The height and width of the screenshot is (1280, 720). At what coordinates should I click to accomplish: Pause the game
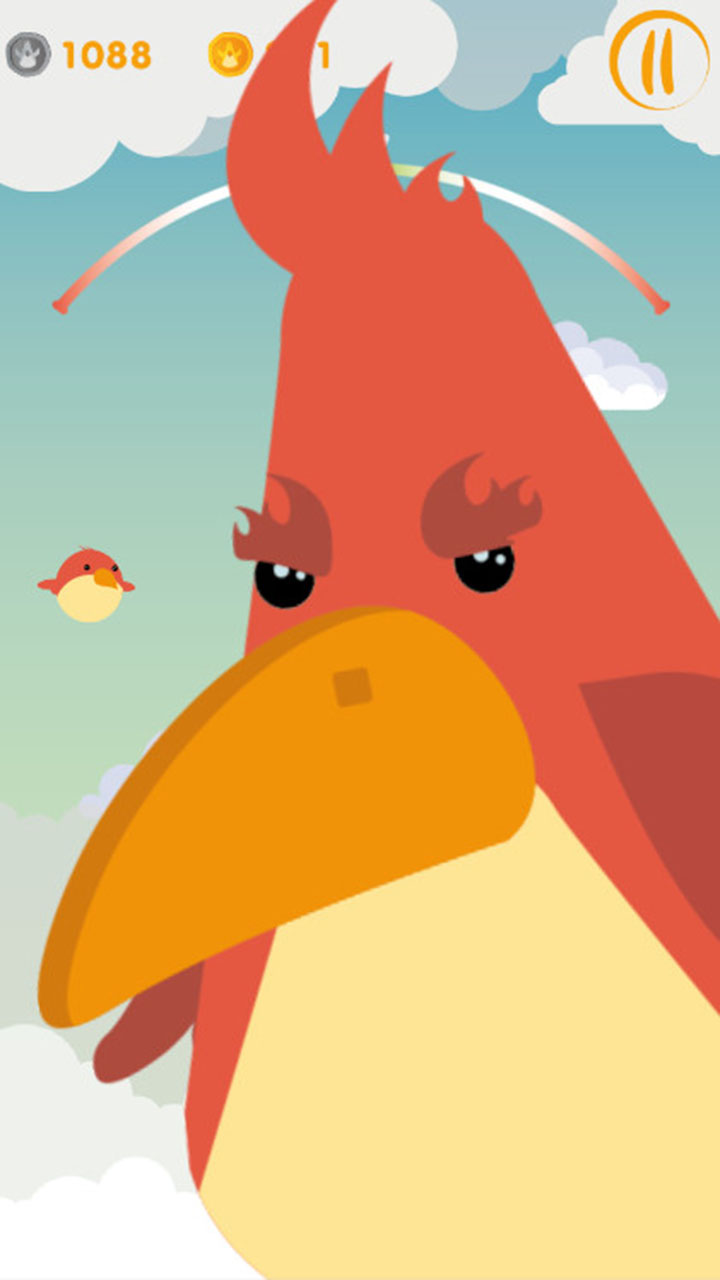coord(659,60)
